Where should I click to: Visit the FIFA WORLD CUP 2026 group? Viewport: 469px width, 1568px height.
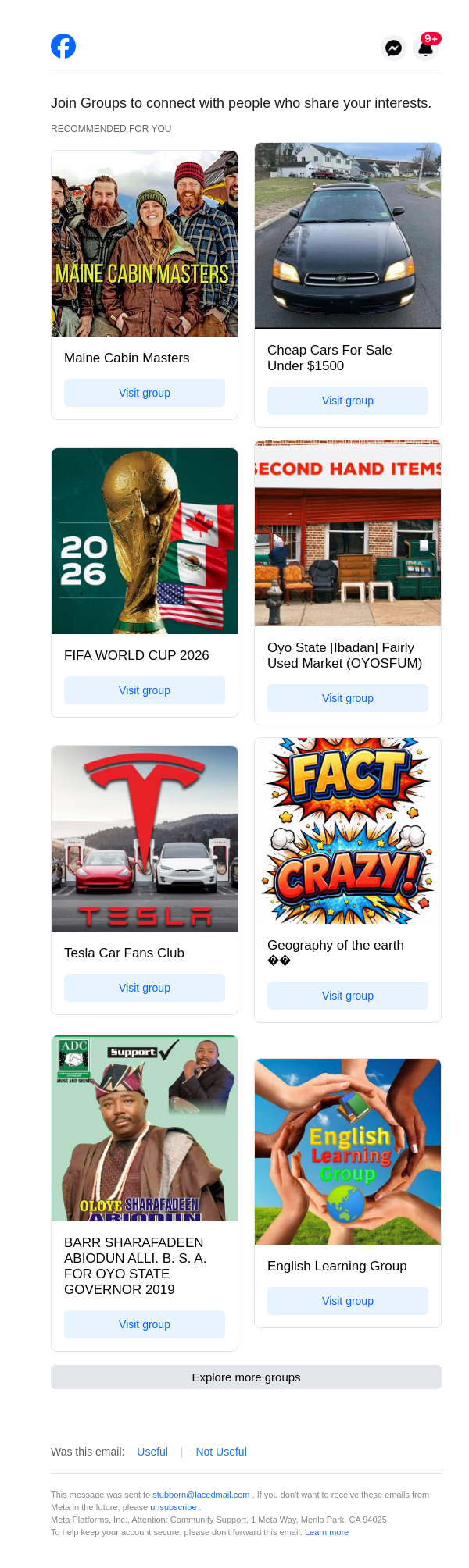[x=145, y=690]
